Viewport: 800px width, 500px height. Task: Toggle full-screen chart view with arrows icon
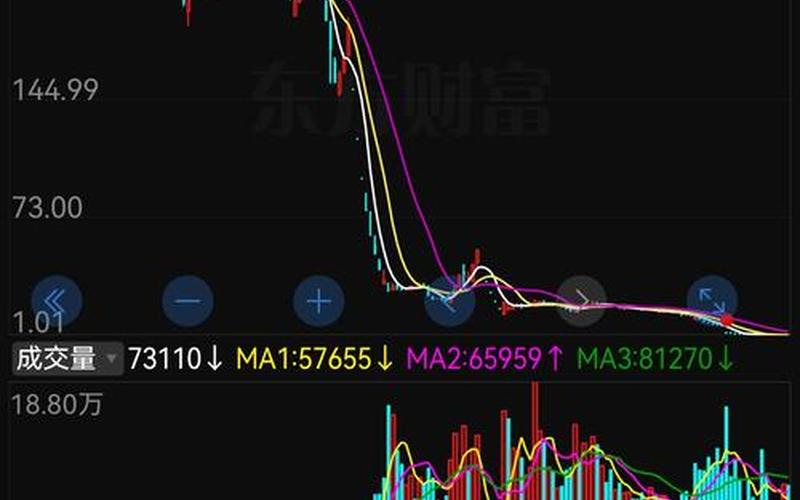pos(712,300)
